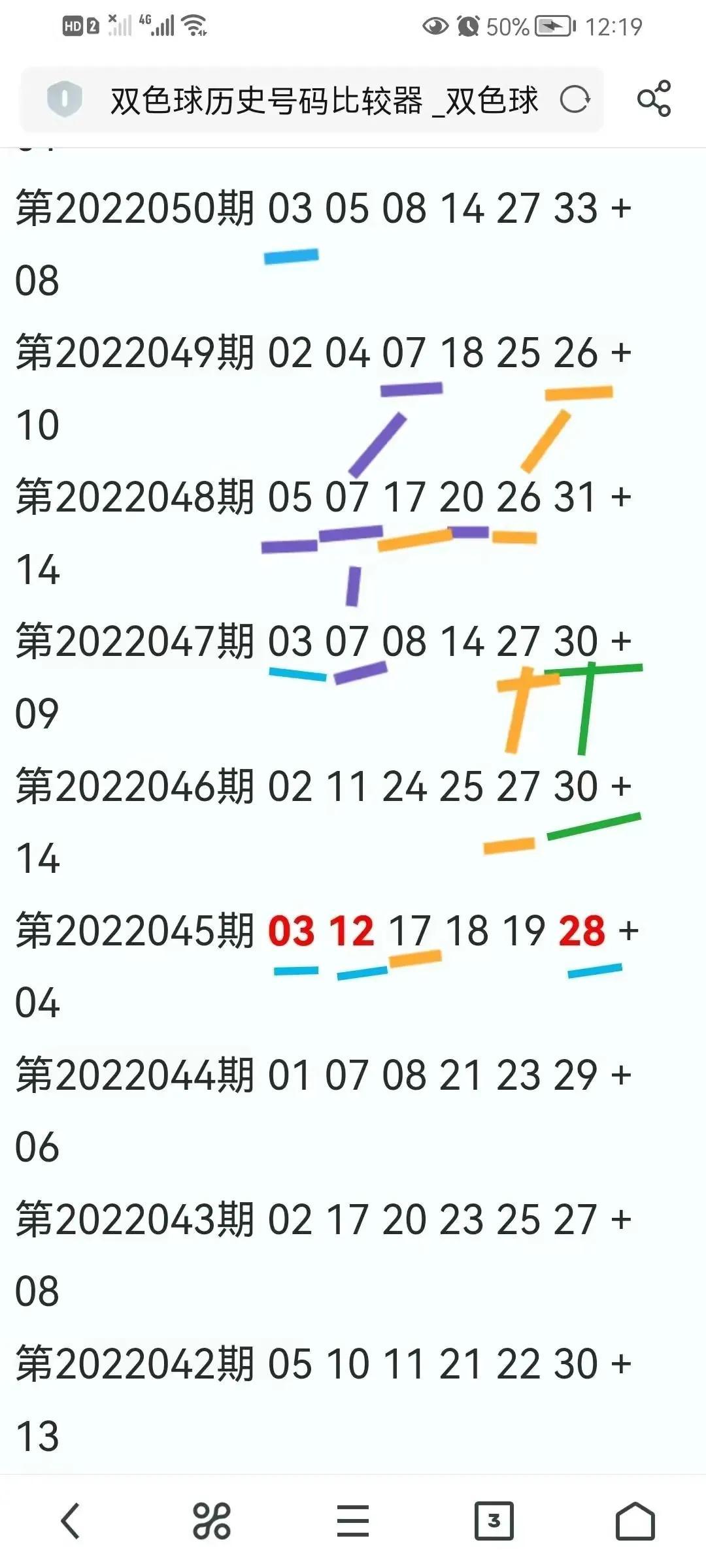Open the browser menu with three lines
Image resolution: width=706 pixels, height=1568 pixels.
pos(353,1520)
